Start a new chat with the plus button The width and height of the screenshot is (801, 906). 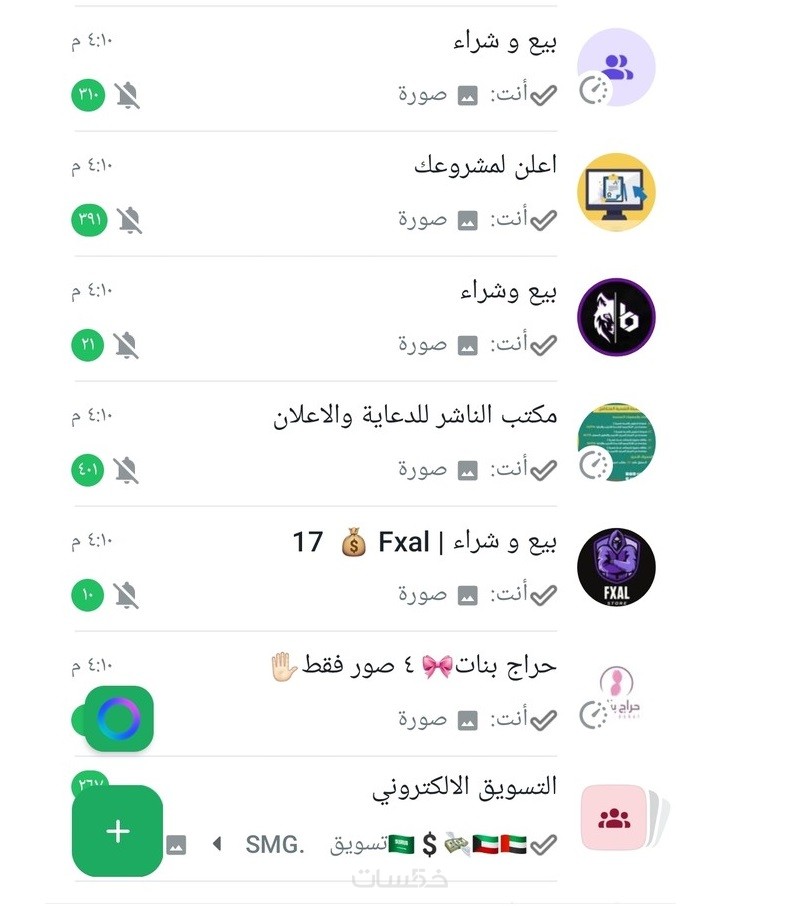(118, 831)
